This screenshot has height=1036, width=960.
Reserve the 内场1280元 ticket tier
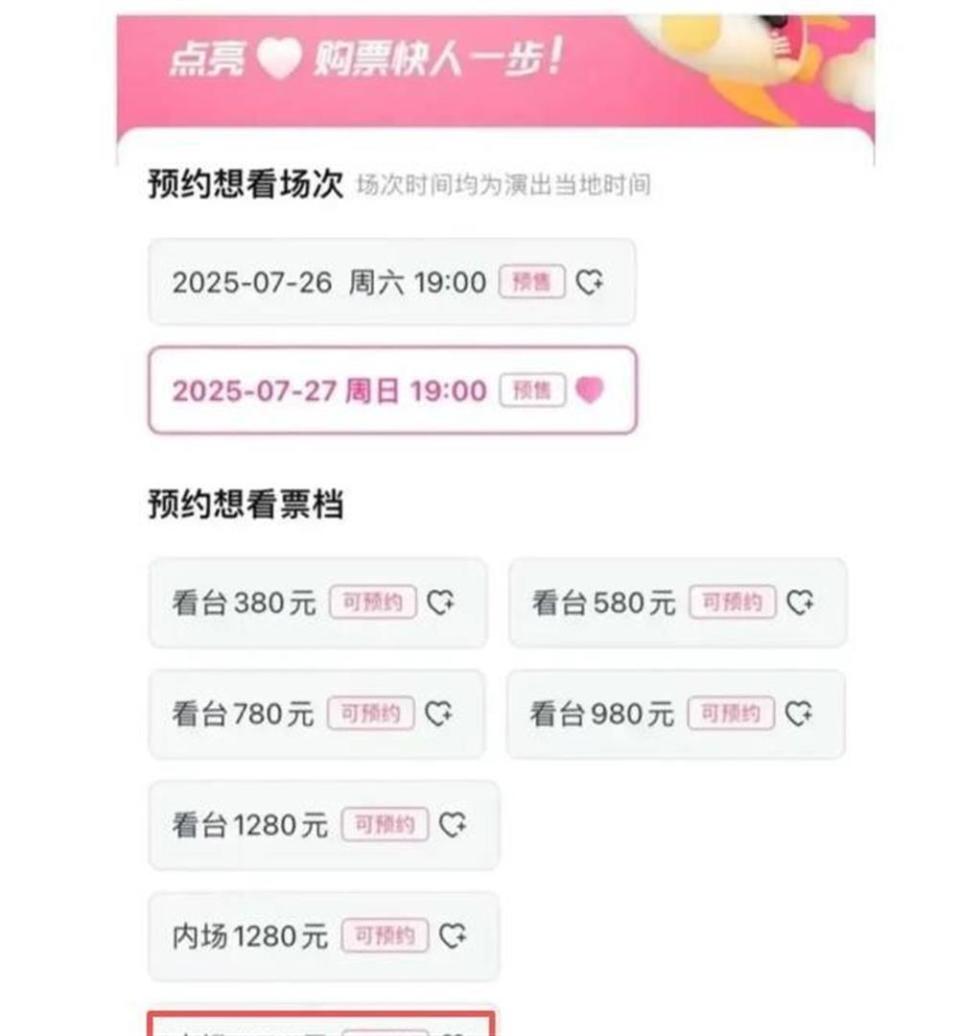pyautogui.click(x=322, y=935)
